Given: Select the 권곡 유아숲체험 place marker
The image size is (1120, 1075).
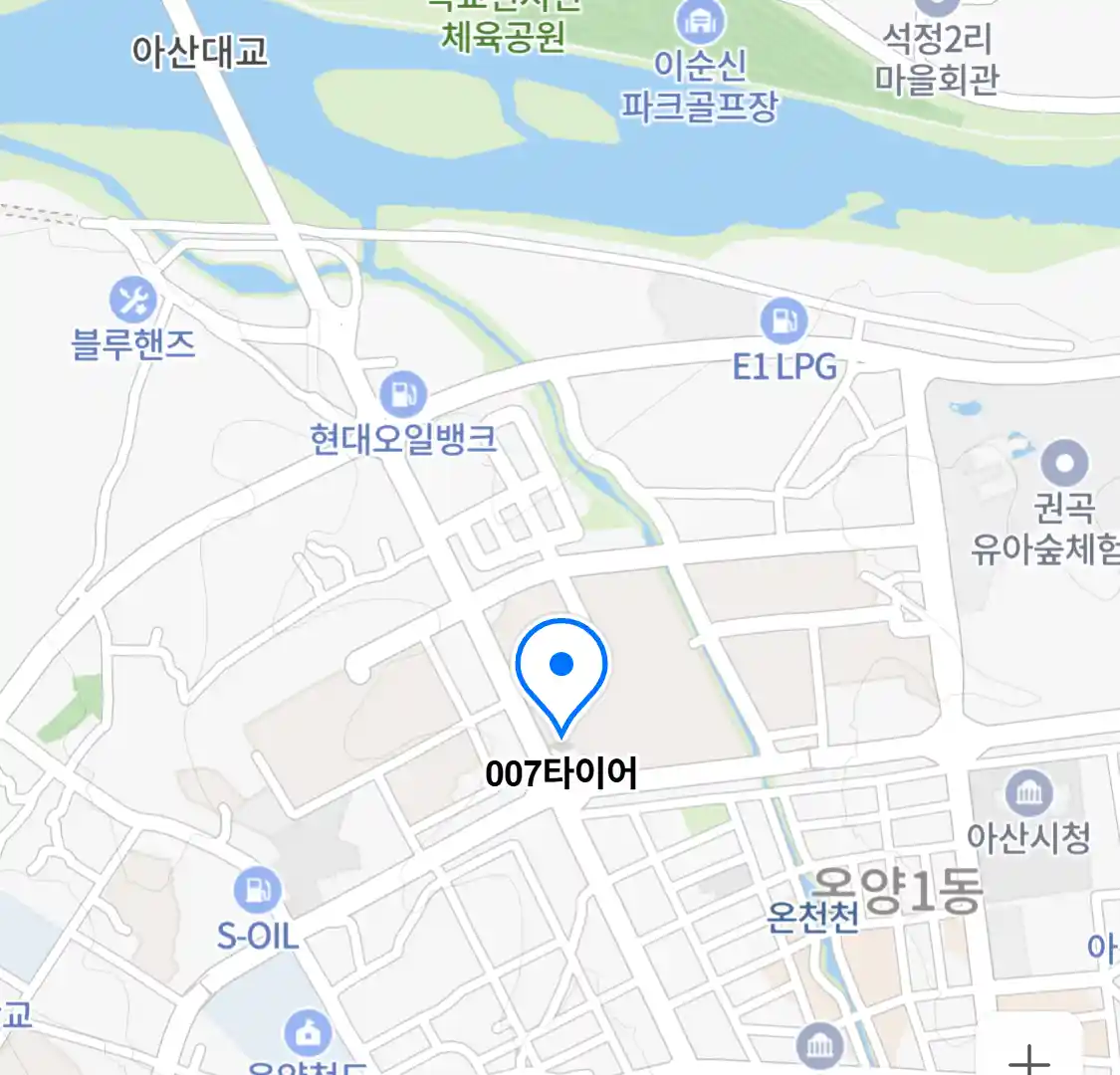Looking at the screenshot, I should coord(1065,463).
